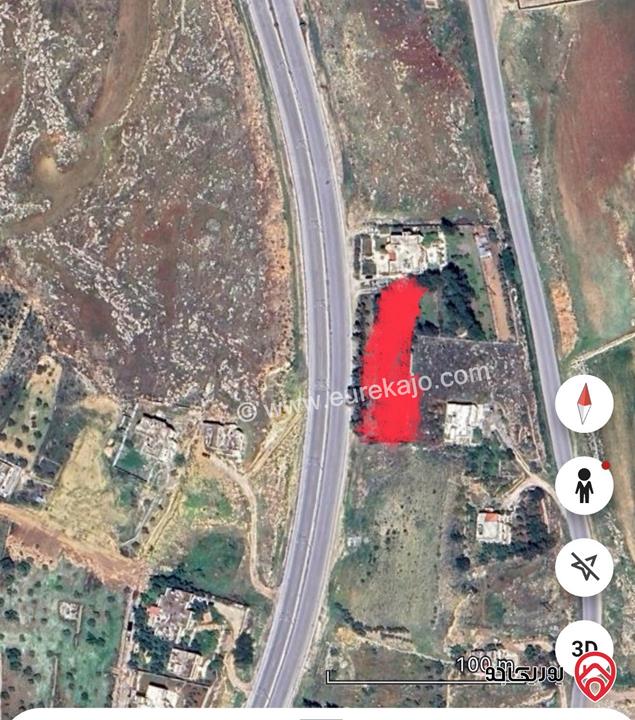Image resolution: width=635 pixels, height=720 pixels.
Task: Switch the map to 3D view
Action: 583,646
